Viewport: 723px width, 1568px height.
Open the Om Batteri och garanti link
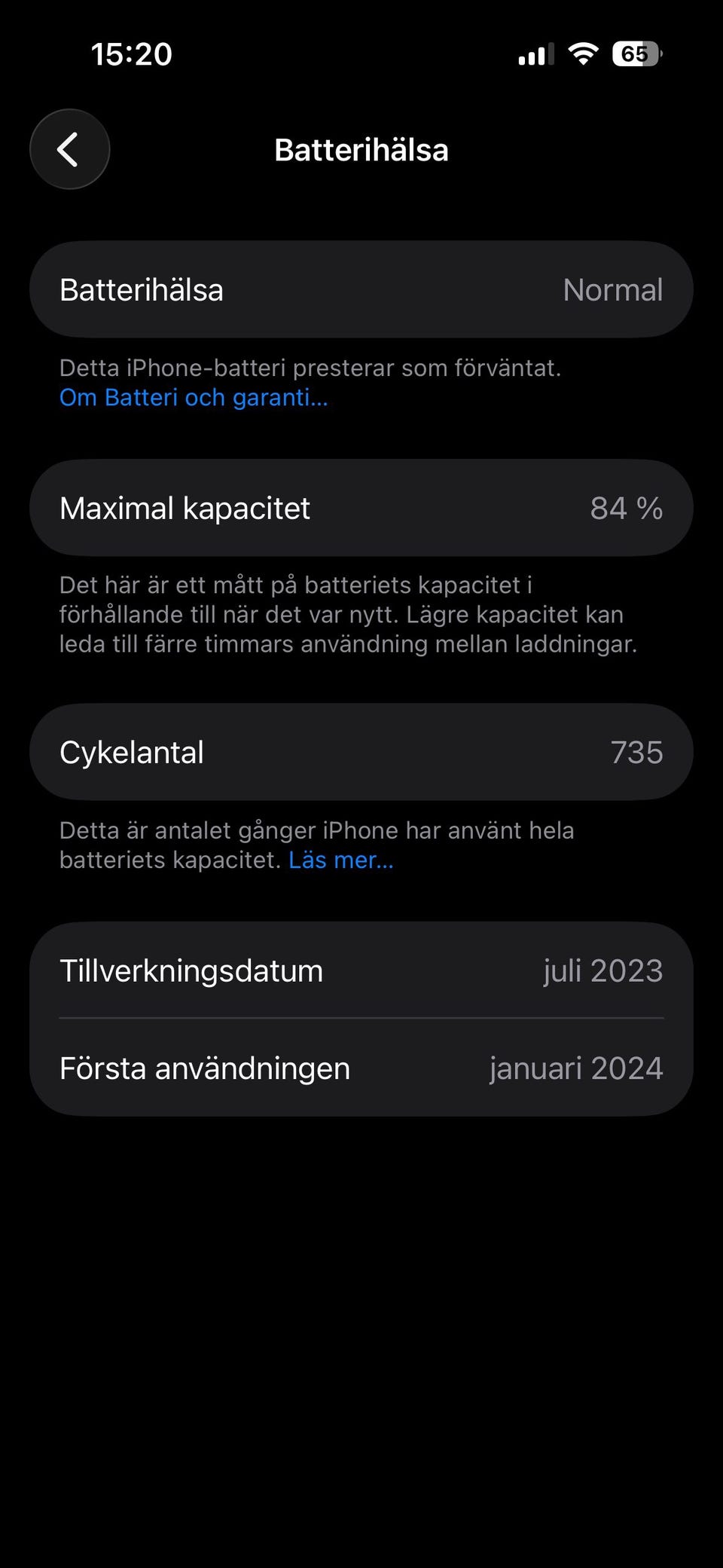click(194, 397)
